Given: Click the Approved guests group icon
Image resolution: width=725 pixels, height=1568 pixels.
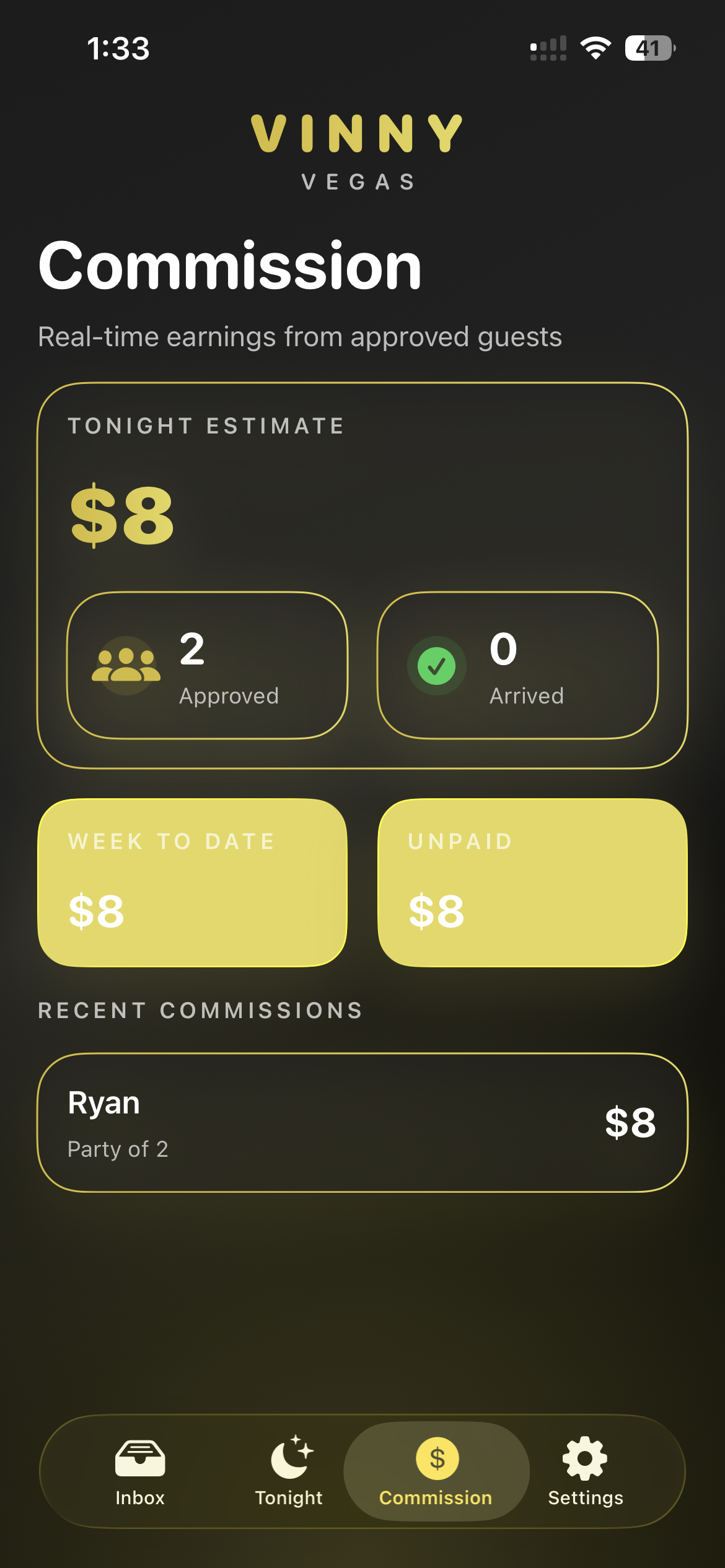Looking at the screenshot, I should pos(126,666).
